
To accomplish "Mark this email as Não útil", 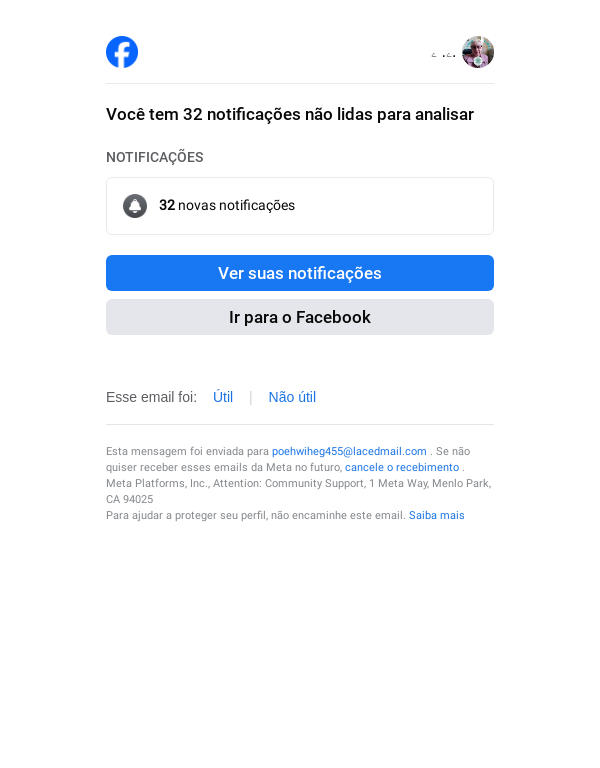I will (292, 397).
